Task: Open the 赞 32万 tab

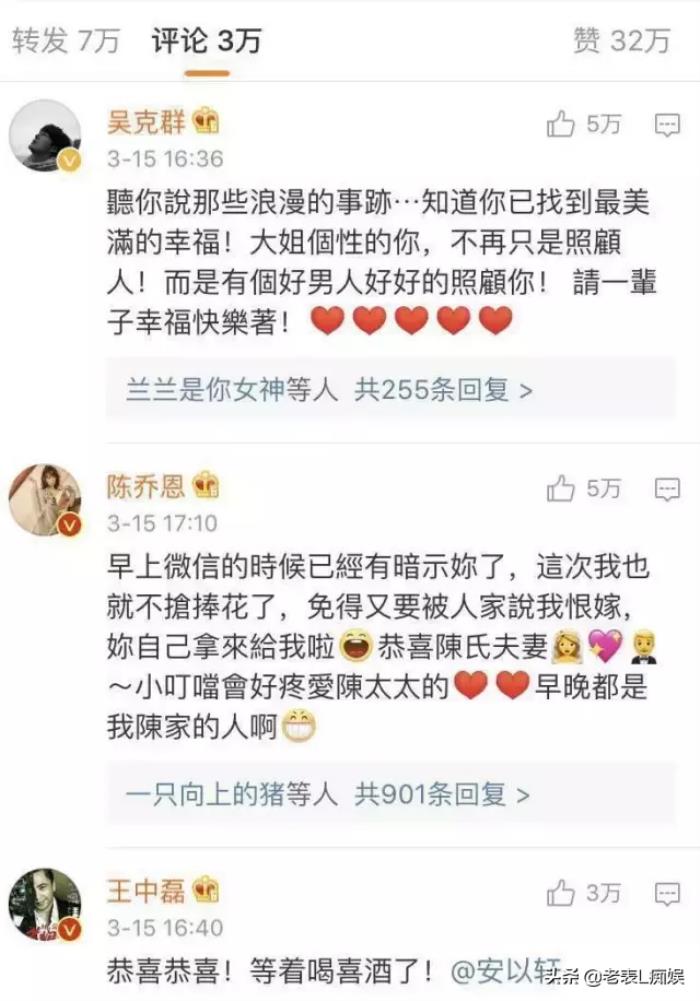Action: click(621, 41)
